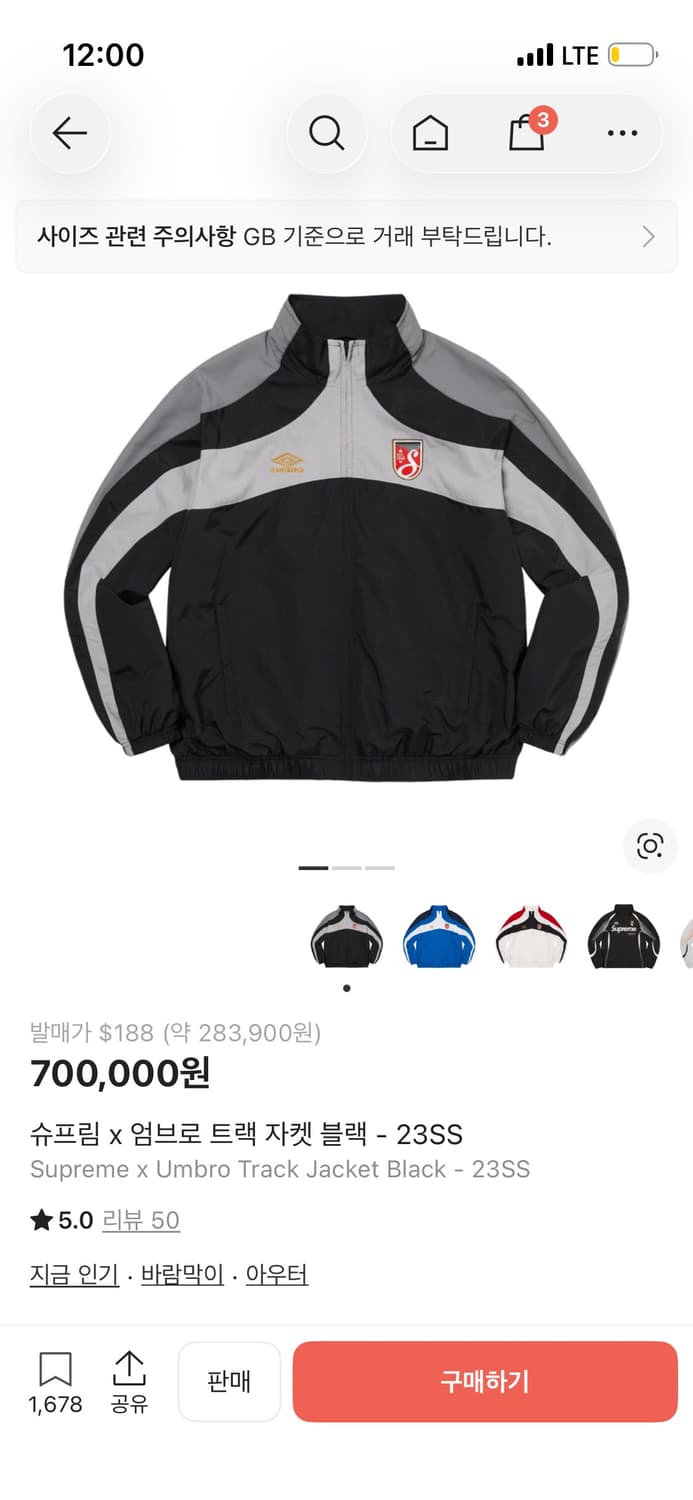The height and width of the screenshot is (1500, 693).
Task: Tap the red 구매하기 buy button
Action: (x=485, y=1381)
